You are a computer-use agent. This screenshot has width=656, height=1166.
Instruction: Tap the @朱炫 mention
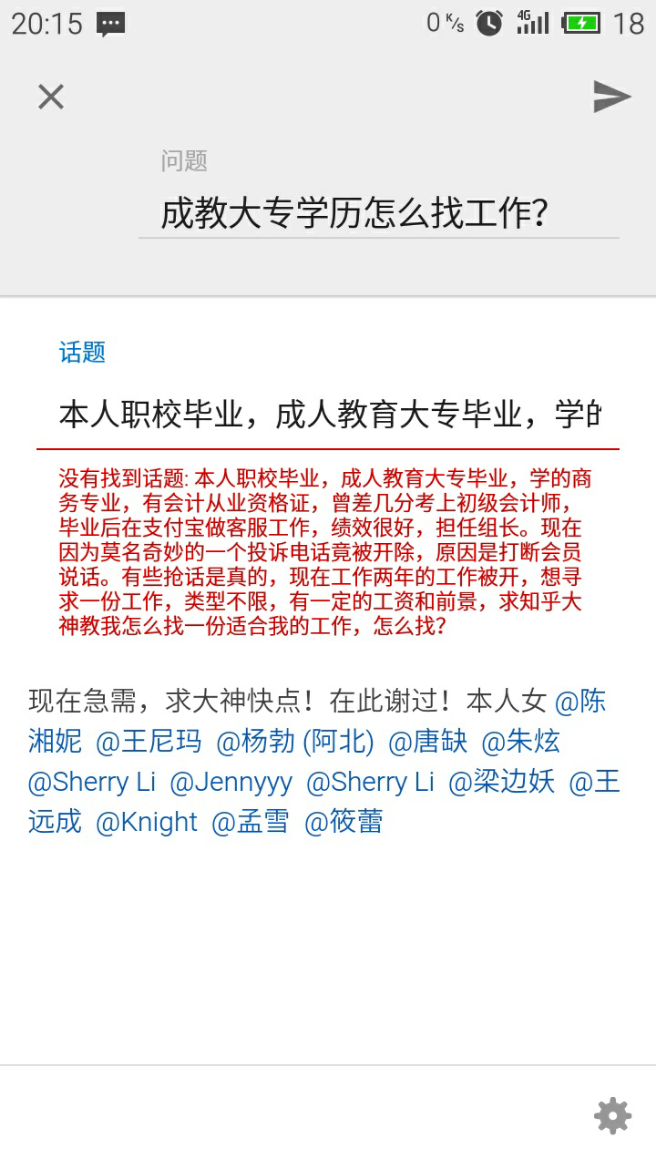click(x=521, y=741)
